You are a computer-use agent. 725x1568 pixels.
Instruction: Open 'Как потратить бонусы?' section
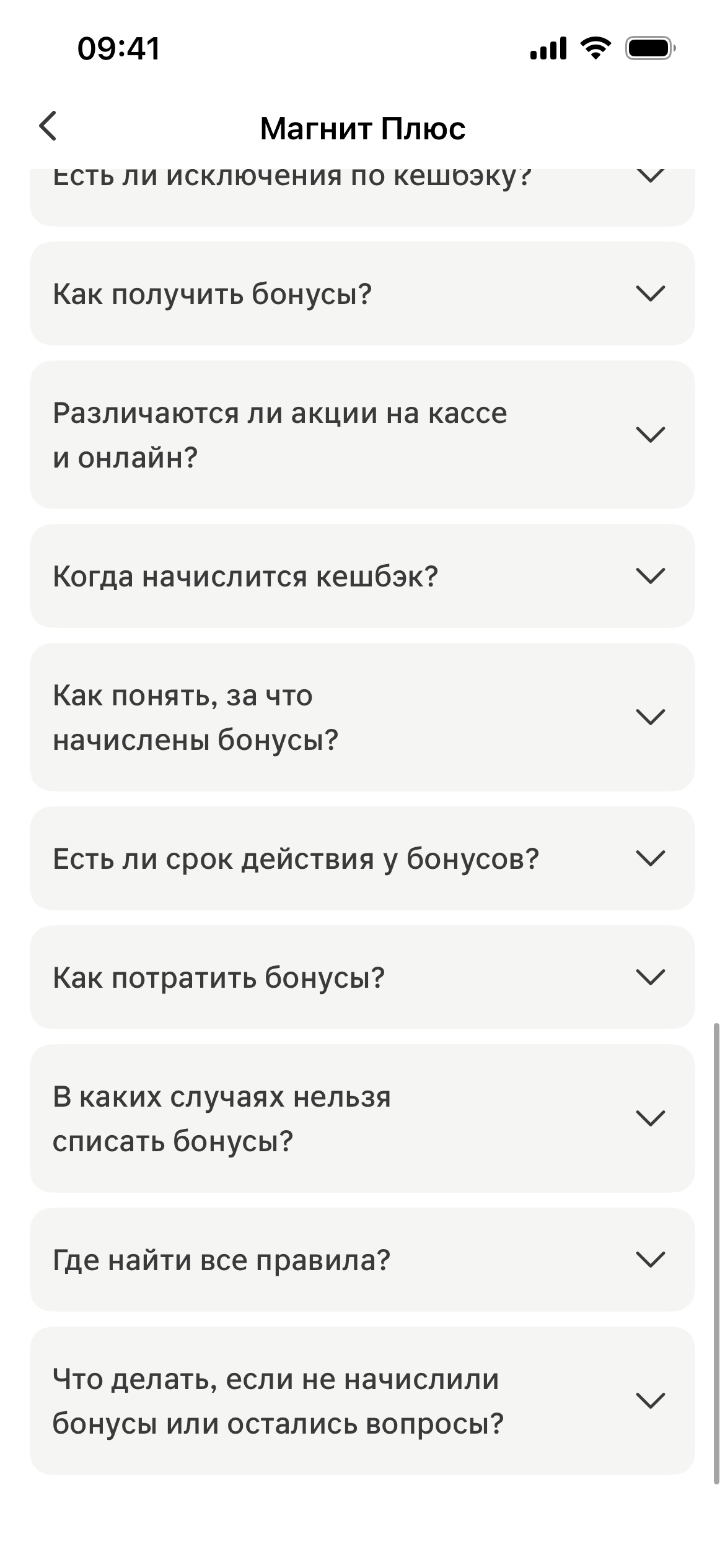pyautogui.click(x=362, y=977)
